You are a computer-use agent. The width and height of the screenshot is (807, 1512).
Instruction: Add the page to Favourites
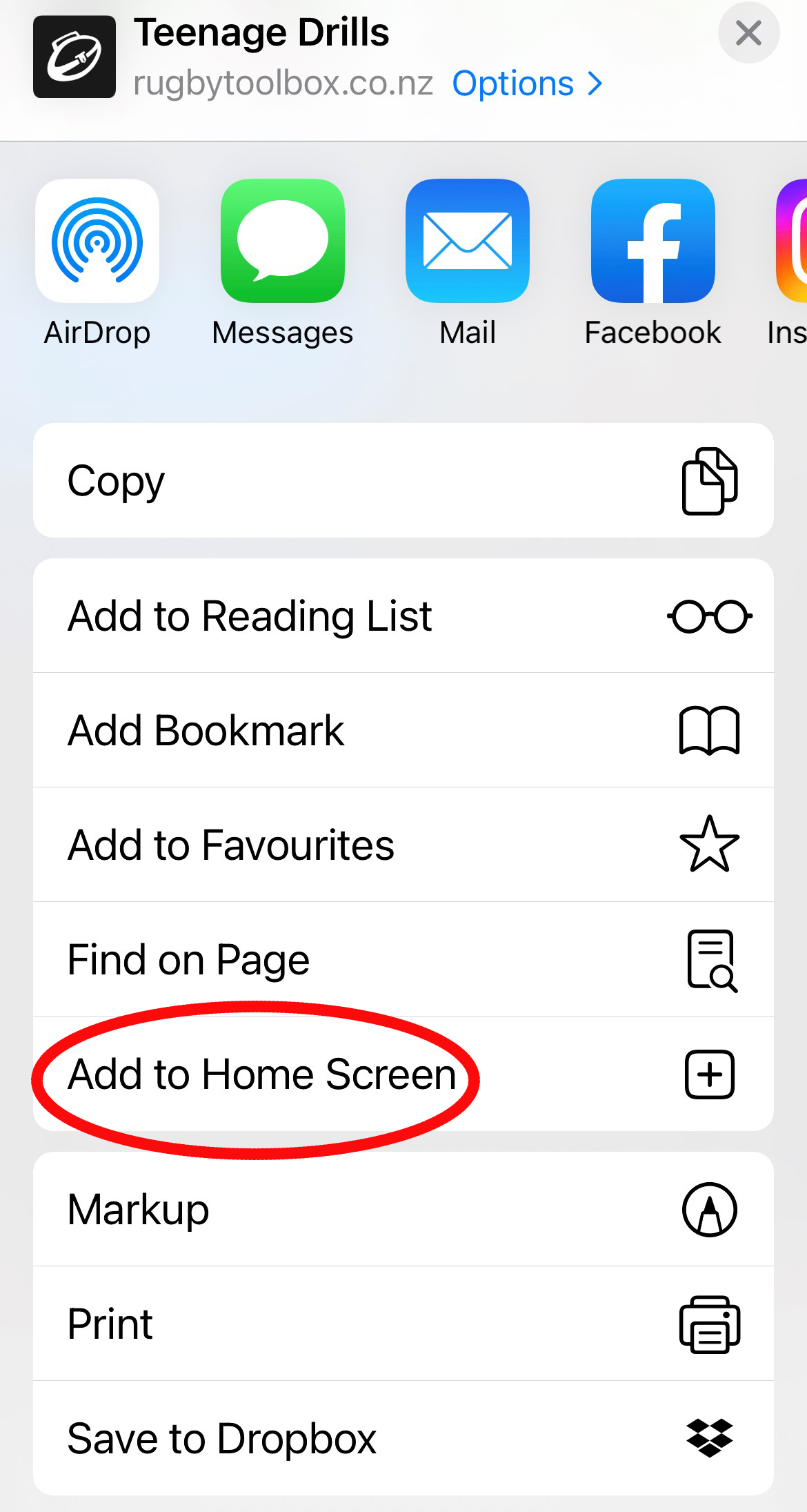(403, 845)
